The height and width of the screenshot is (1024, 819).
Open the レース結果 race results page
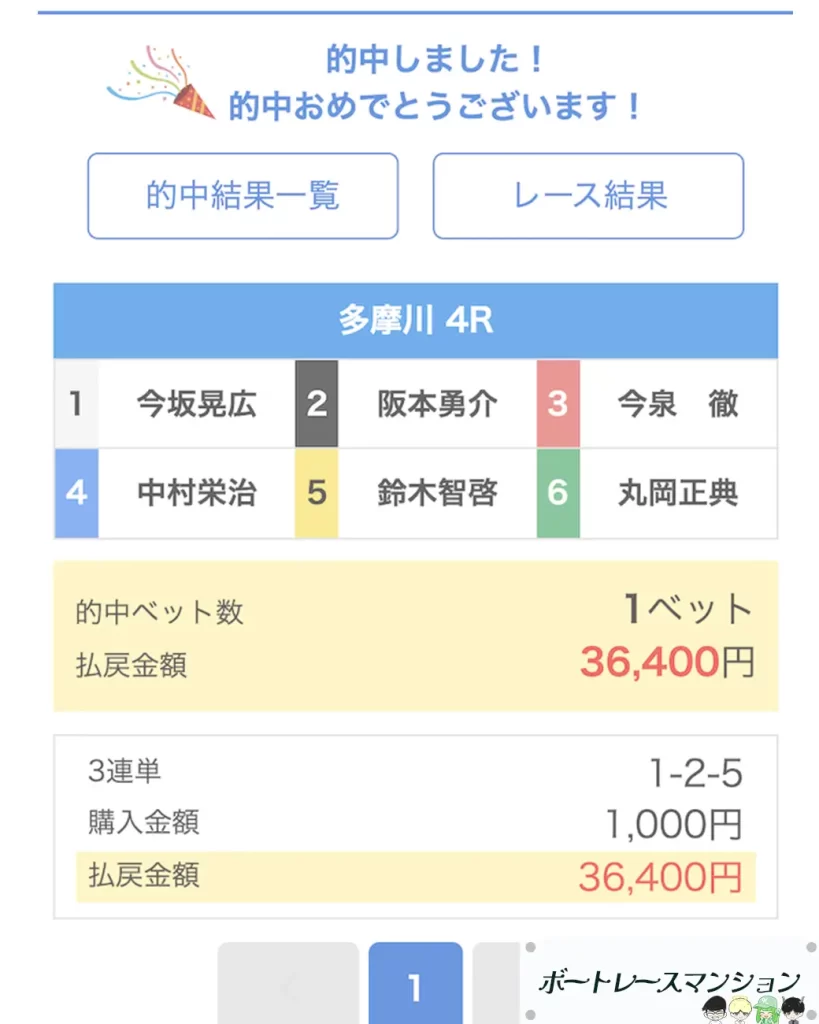[x=587, y=196]
